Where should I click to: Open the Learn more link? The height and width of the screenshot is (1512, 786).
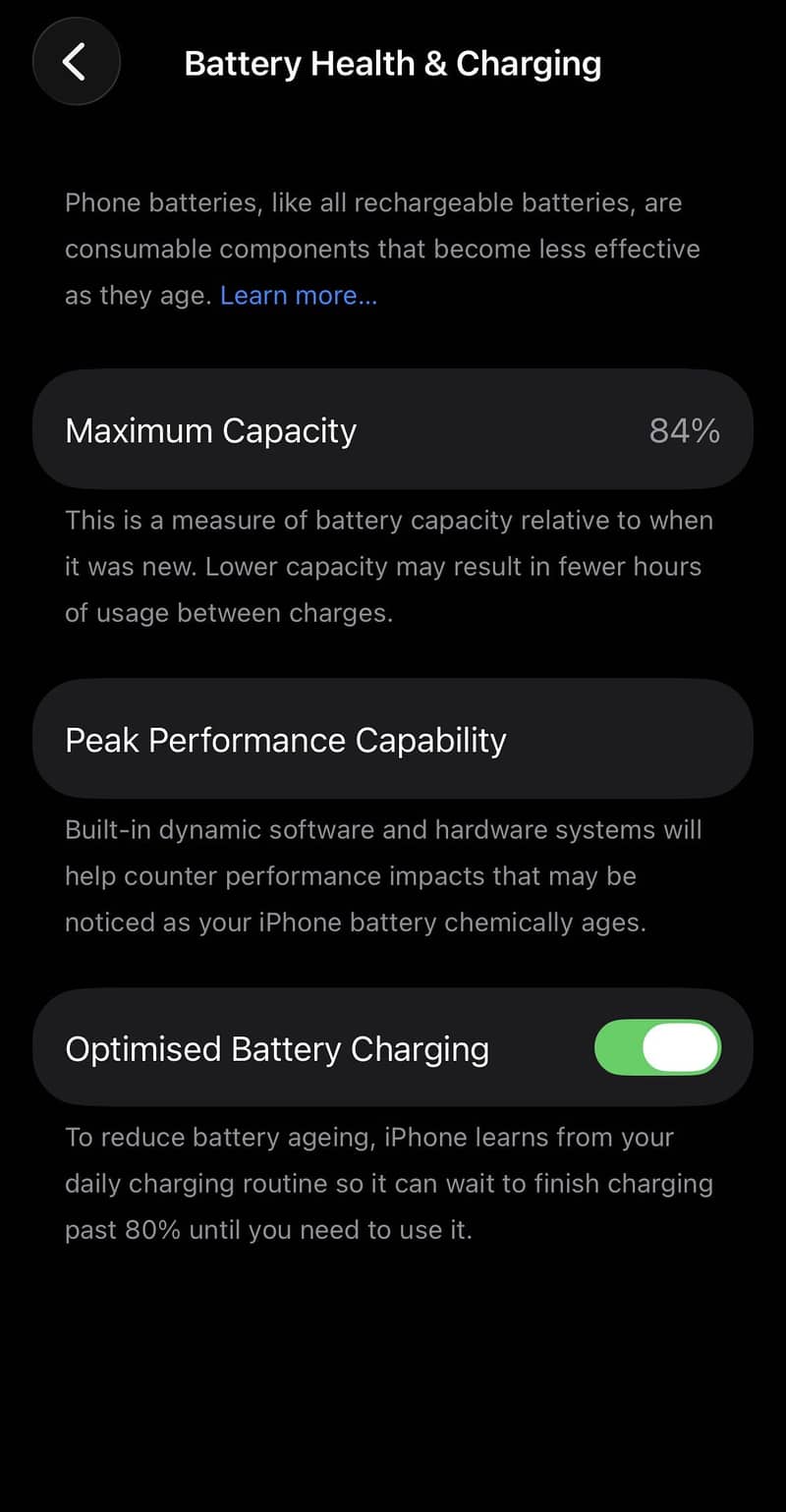click(x=299, y=296)
